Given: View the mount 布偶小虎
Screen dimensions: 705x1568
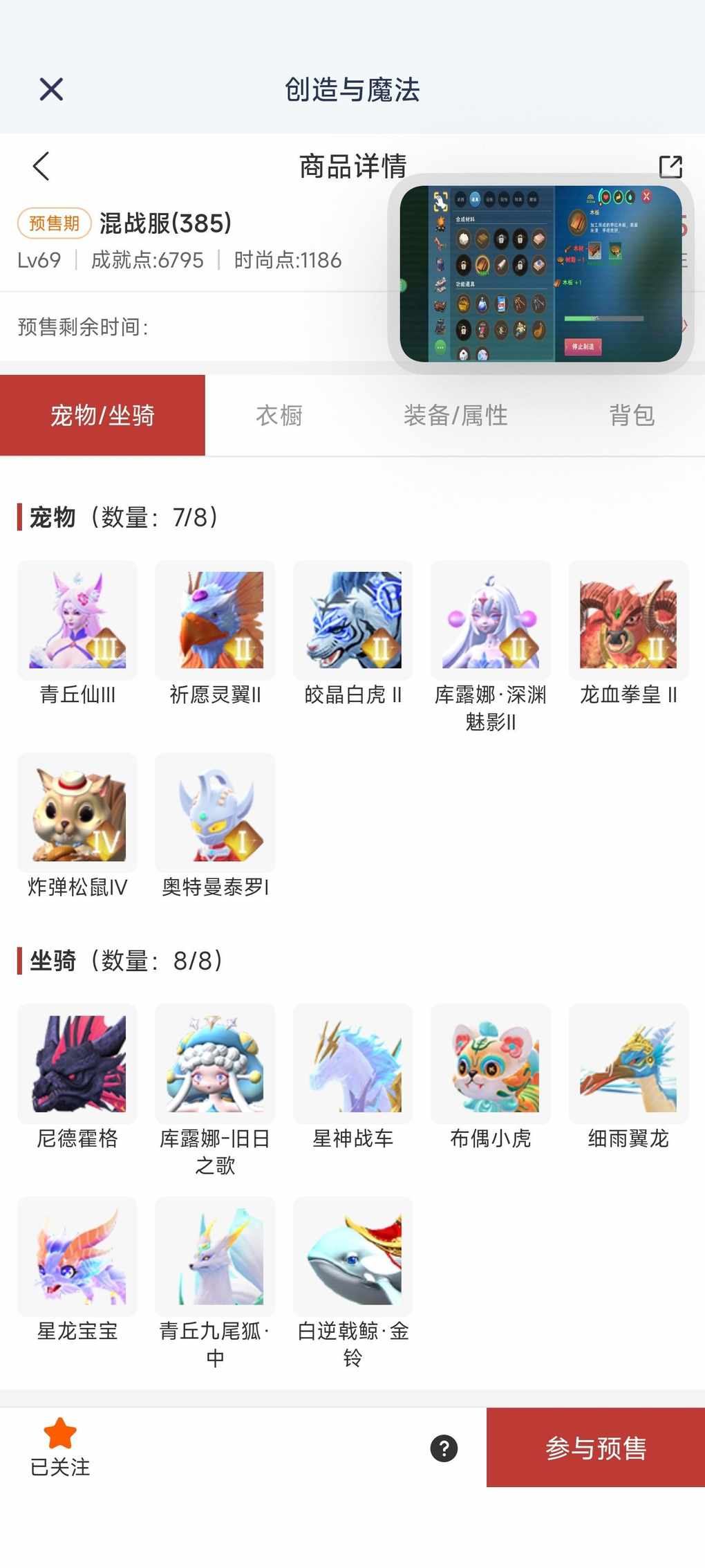Looking at the screenshot, I should pyautogui.click(x=490, y=1063).
